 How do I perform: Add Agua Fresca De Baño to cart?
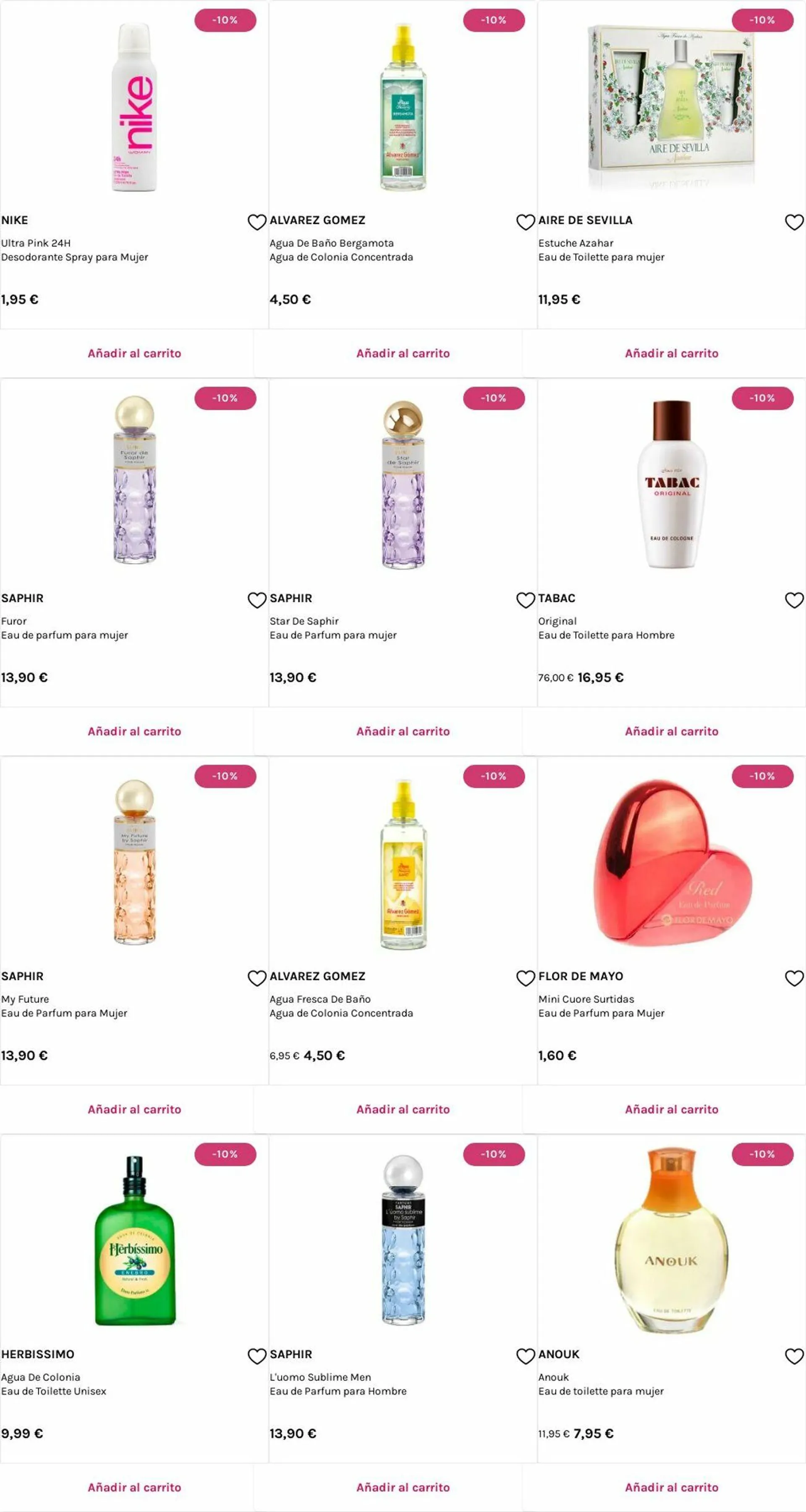pyautogui.click(x=403, y=1109)
